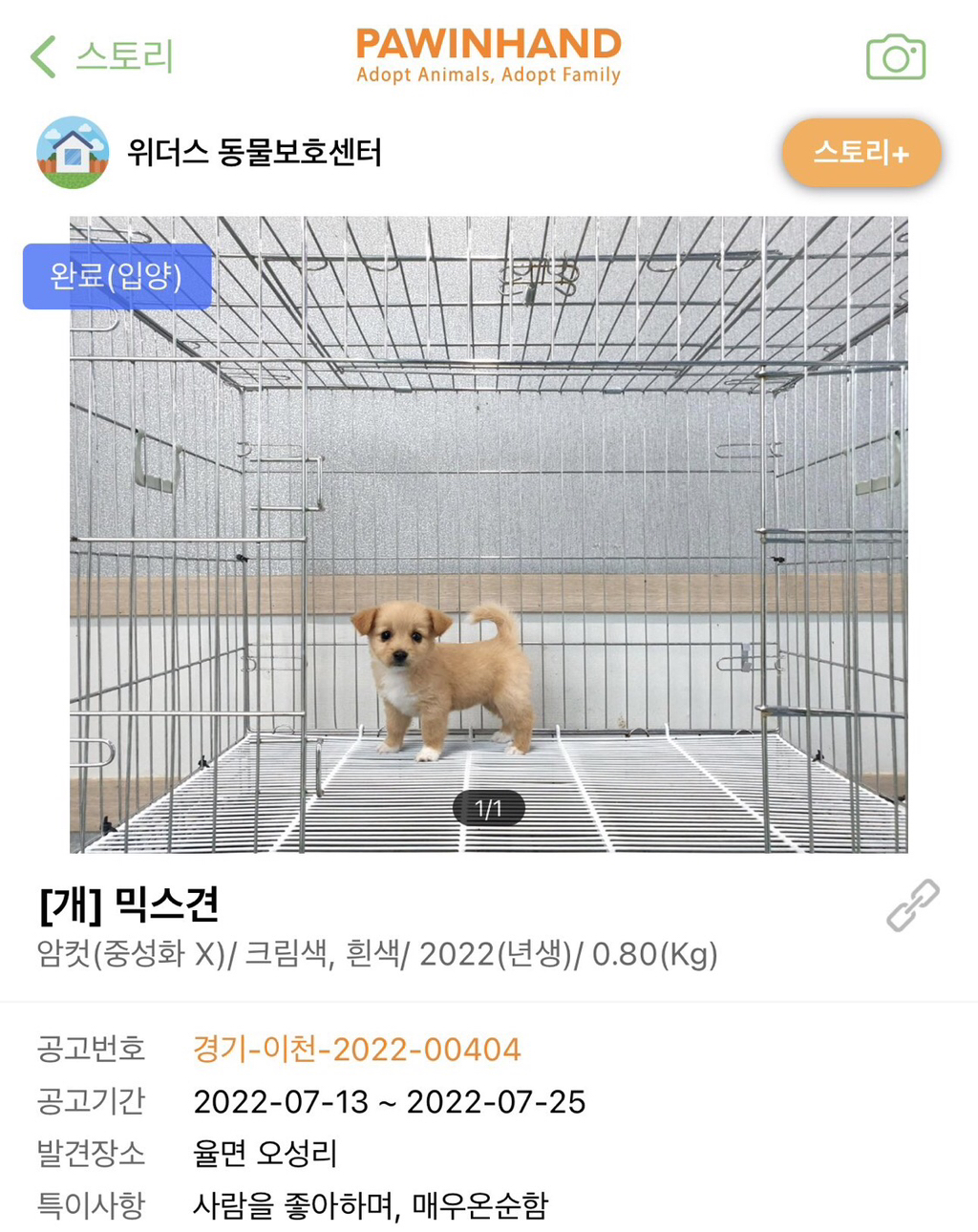Copy link with the chain icon

click(912, 905)
